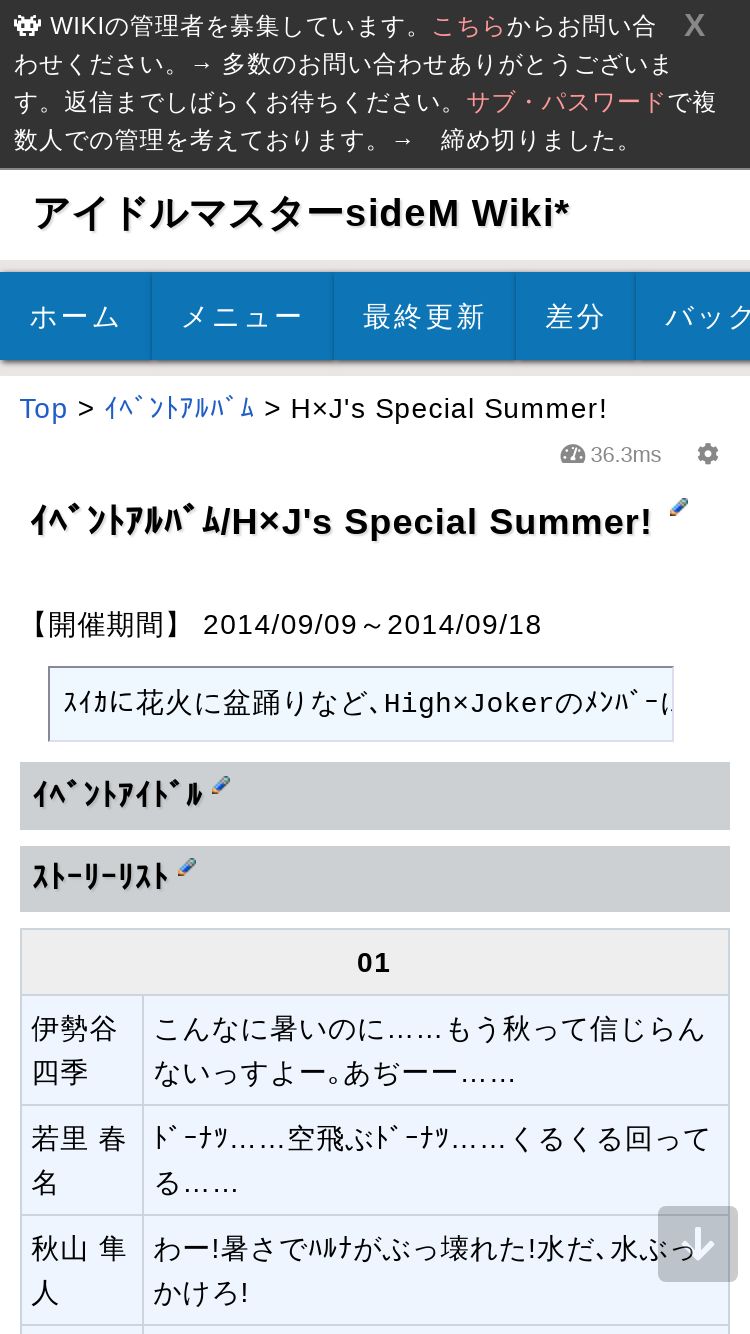Open the ｲﾍﾞﾝﾄｱﾙﾊﾞﾑ breadcrumb link

pos(180,408)
